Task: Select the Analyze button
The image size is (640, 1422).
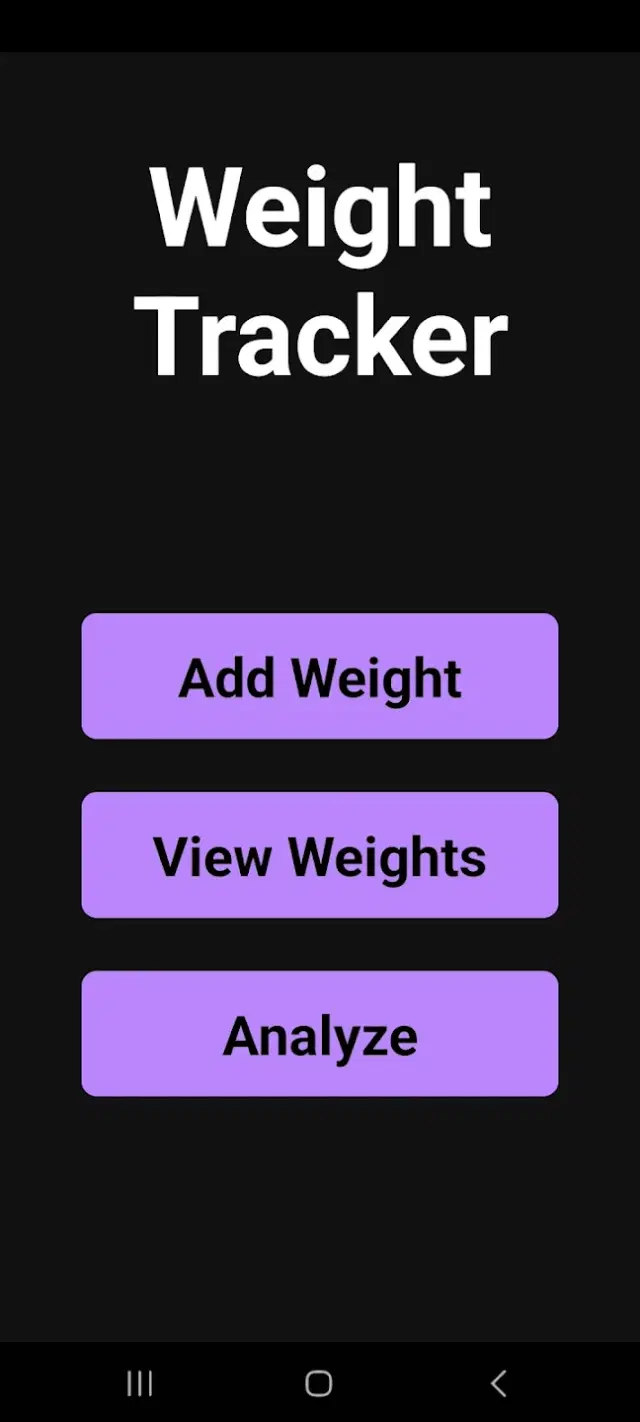Action: [320, 1034]
